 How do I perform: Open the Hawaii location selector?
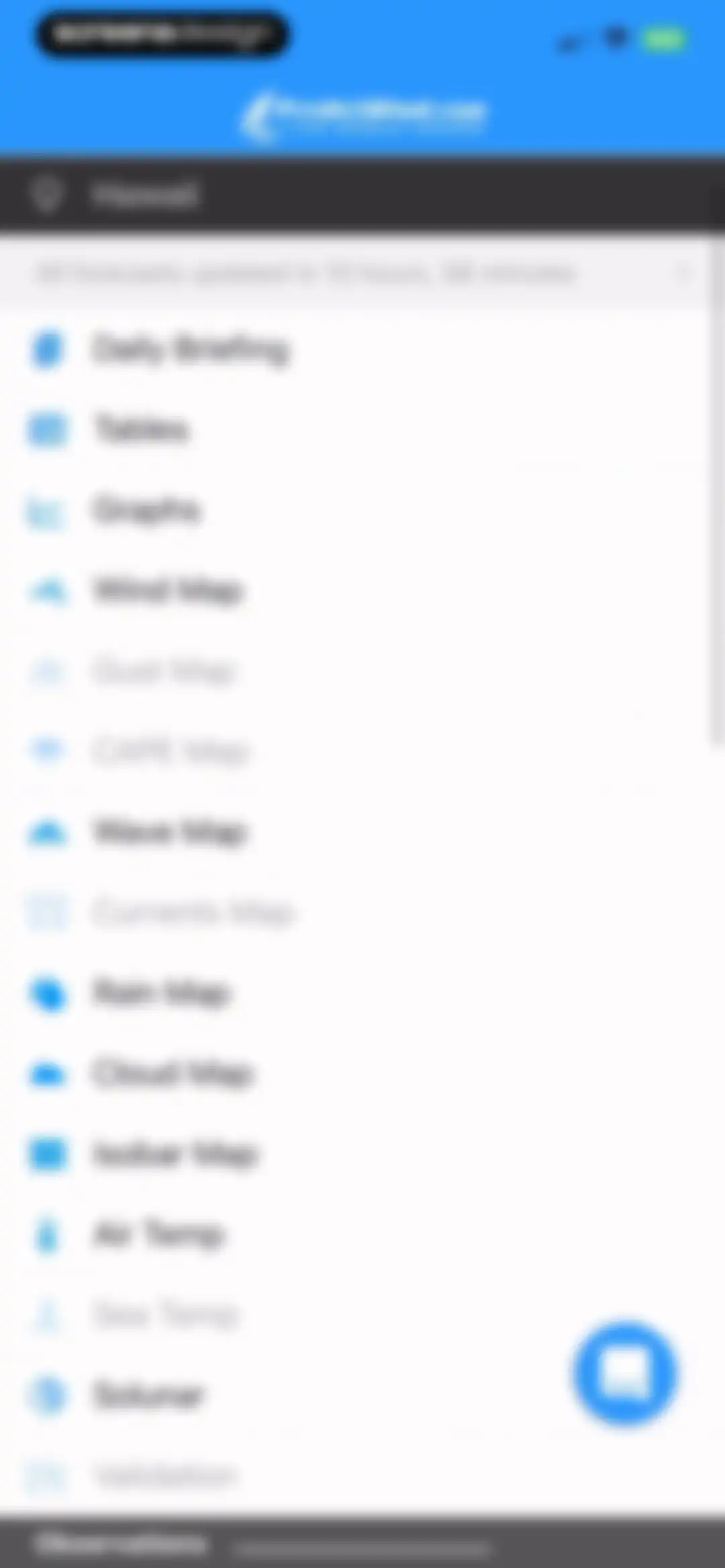pos(362,195)
